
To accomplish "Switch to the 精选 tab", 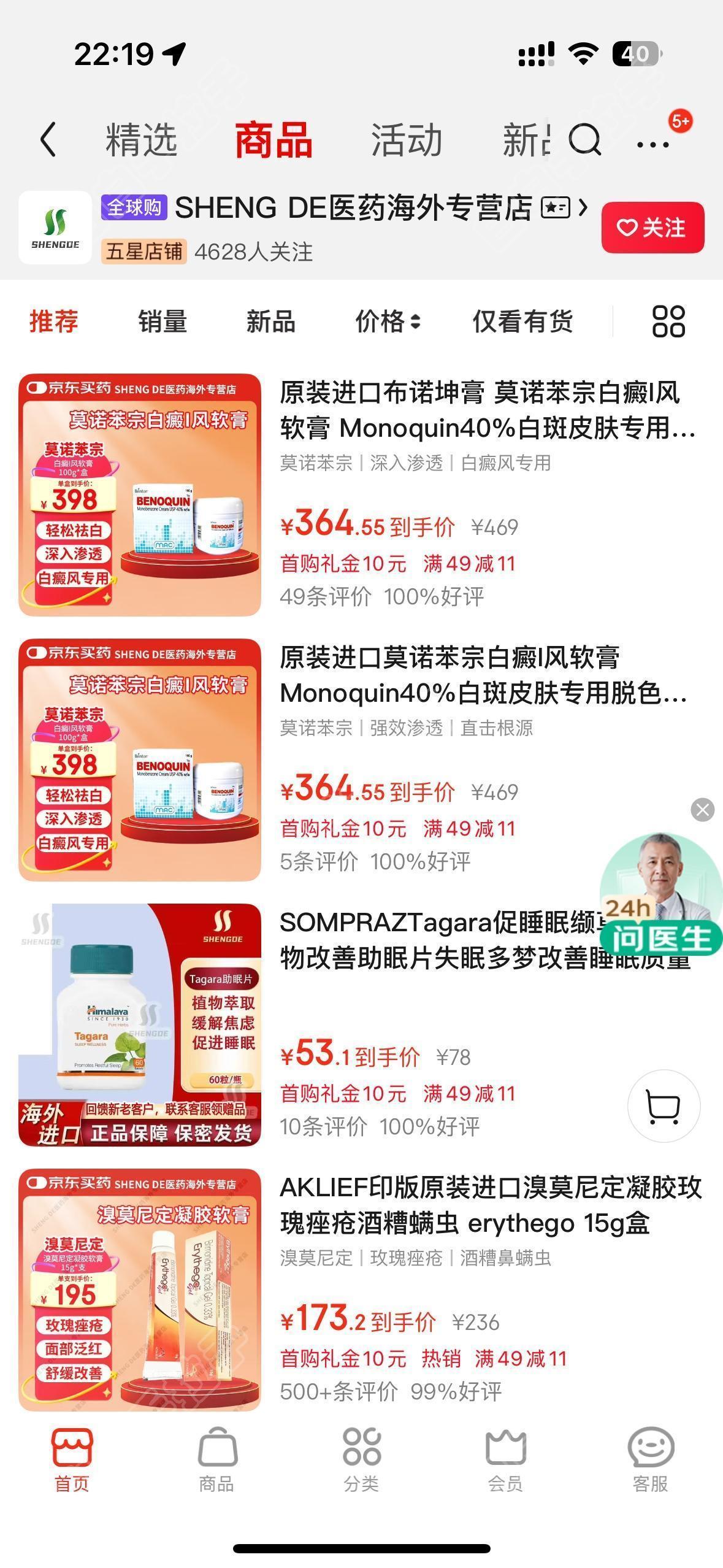I will 141,140.
